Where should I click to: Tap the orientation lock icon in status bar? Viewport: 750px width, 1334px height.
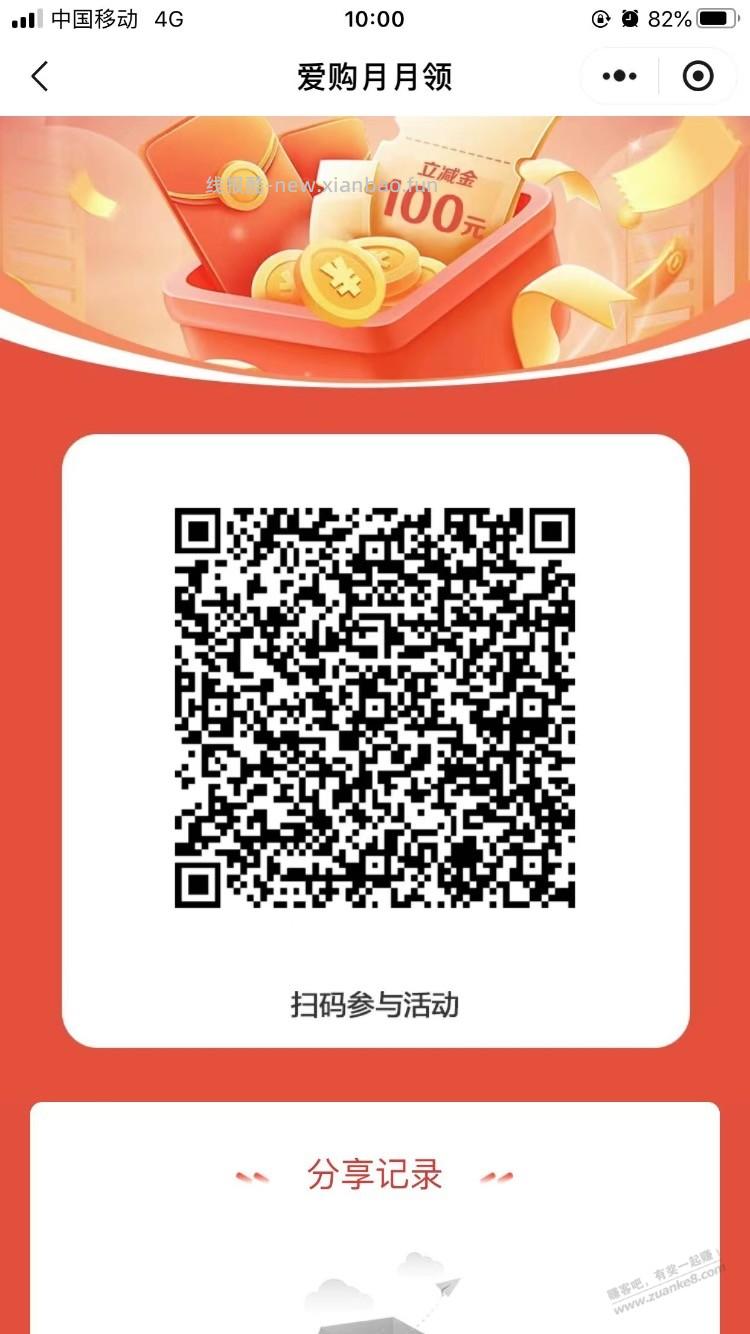click(x=599, y=18)
